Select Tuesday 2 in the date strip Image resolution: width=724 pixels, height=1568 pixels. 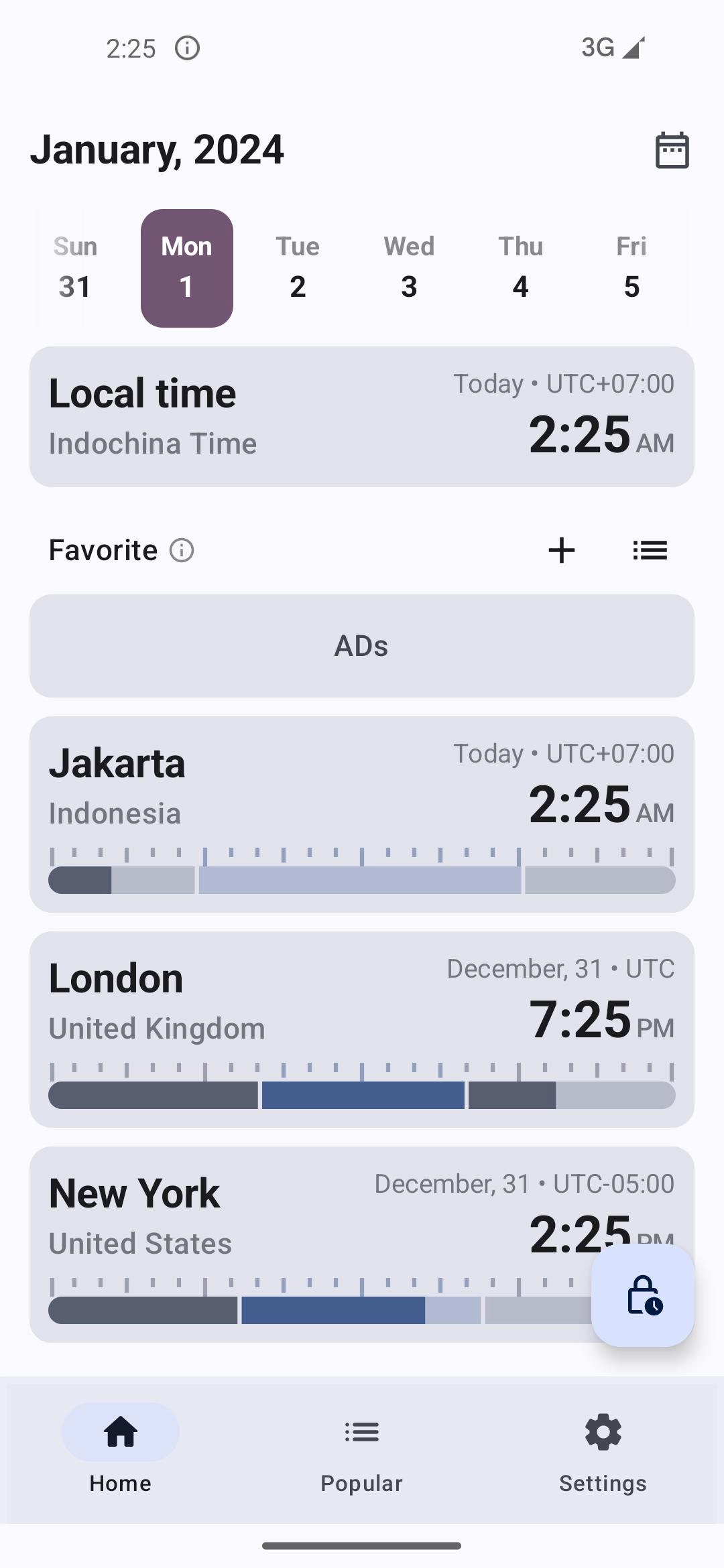(298, 268)
